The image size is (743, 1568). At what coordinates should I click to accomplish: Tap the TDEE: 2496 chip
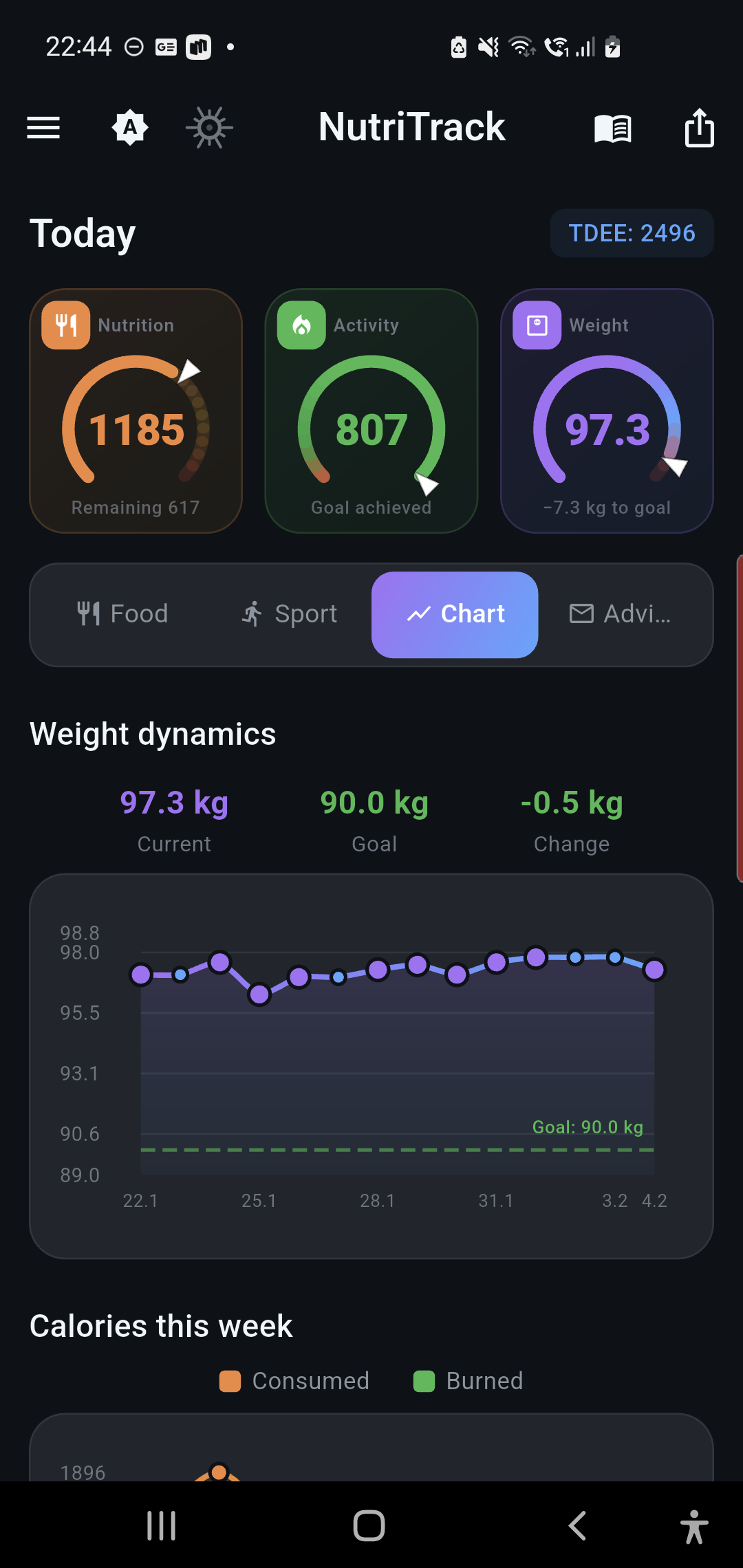(x=632, y=233)
